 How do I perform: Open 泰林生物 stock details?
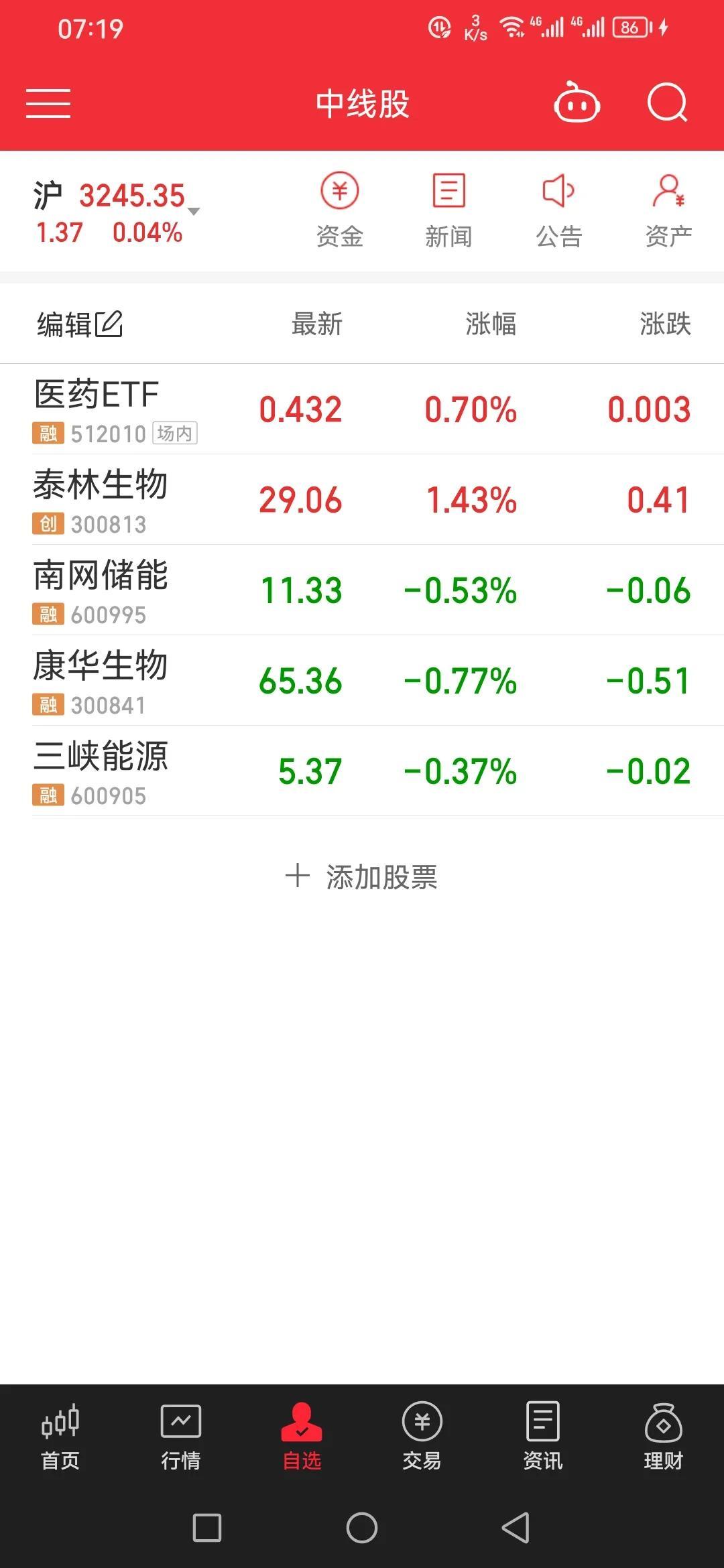point(362,500)
